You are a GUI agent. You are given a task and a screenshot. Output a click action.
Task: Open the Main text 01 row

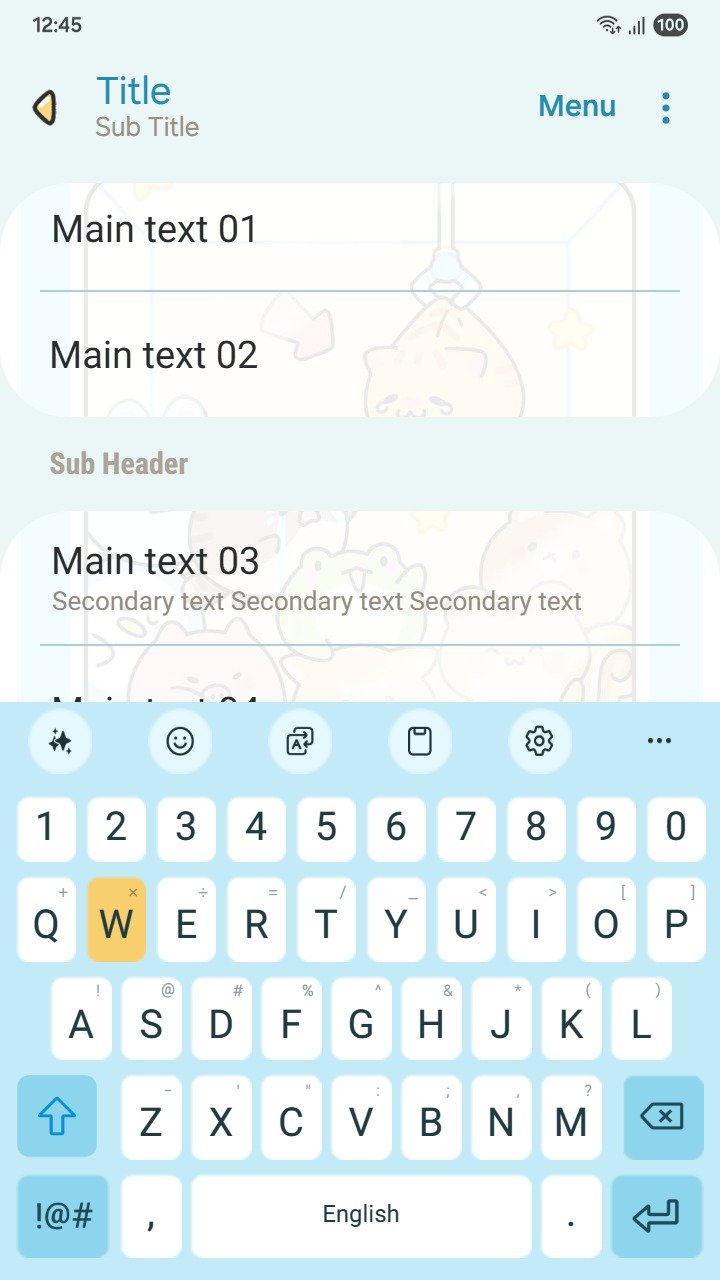pyautogui.click(x=360, y=230)
